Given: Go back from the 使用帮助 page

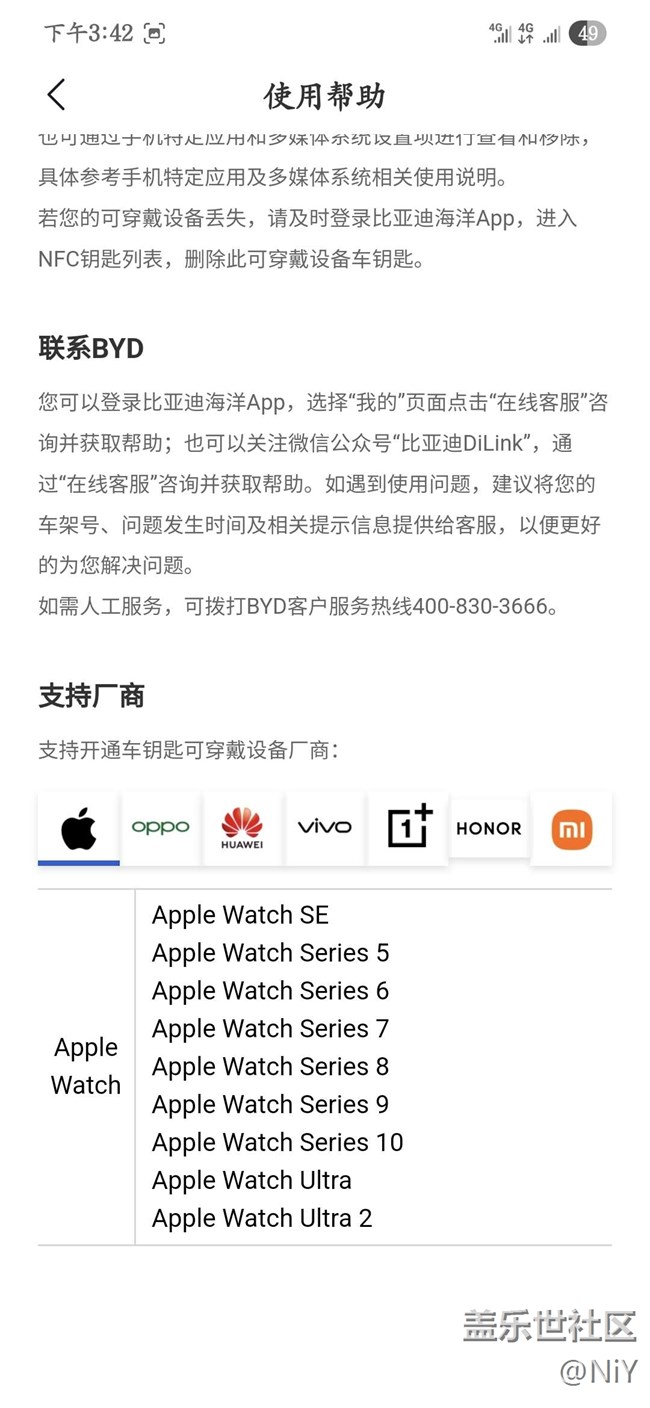Looking at the screenshot, I should (56, 95).
